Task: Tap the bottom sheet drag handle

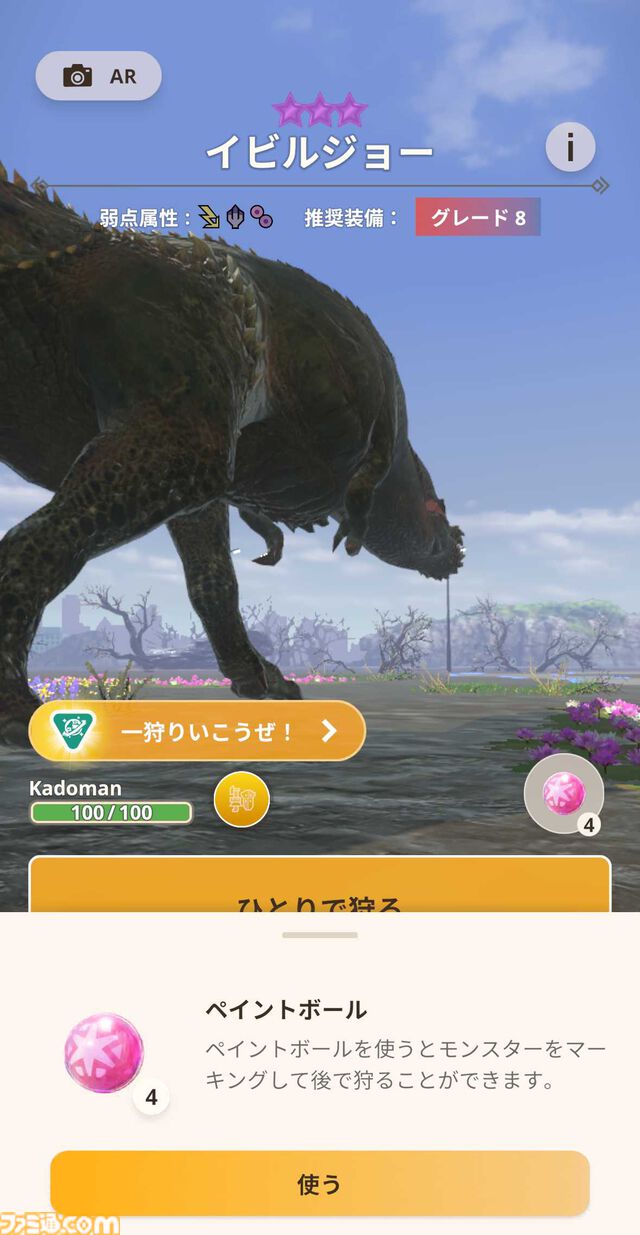Action: (x=319, y=935)
